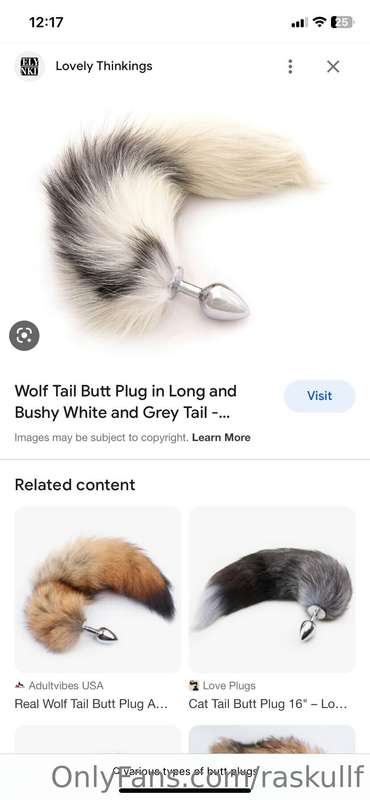The image size is (370, 800).
Task: Activate the Lens search icon on image
Action: click(x=24, y=335)
